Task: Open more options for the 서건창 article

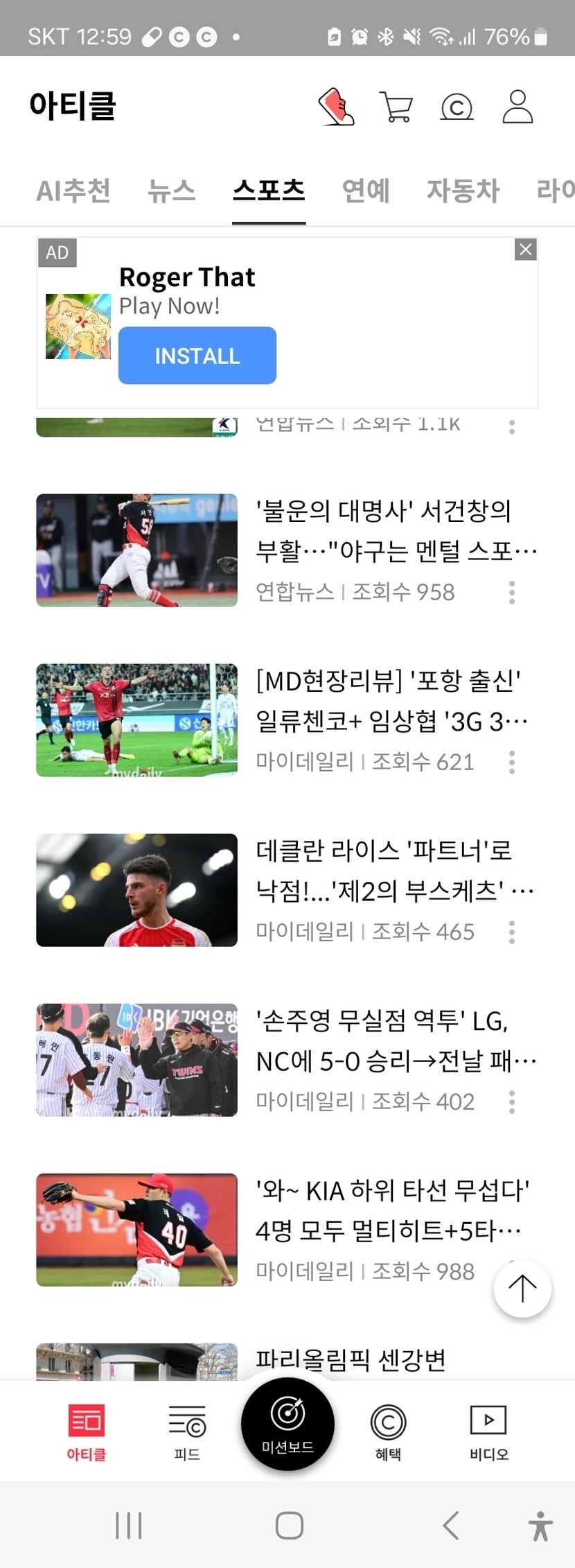Action: (512, 593)
